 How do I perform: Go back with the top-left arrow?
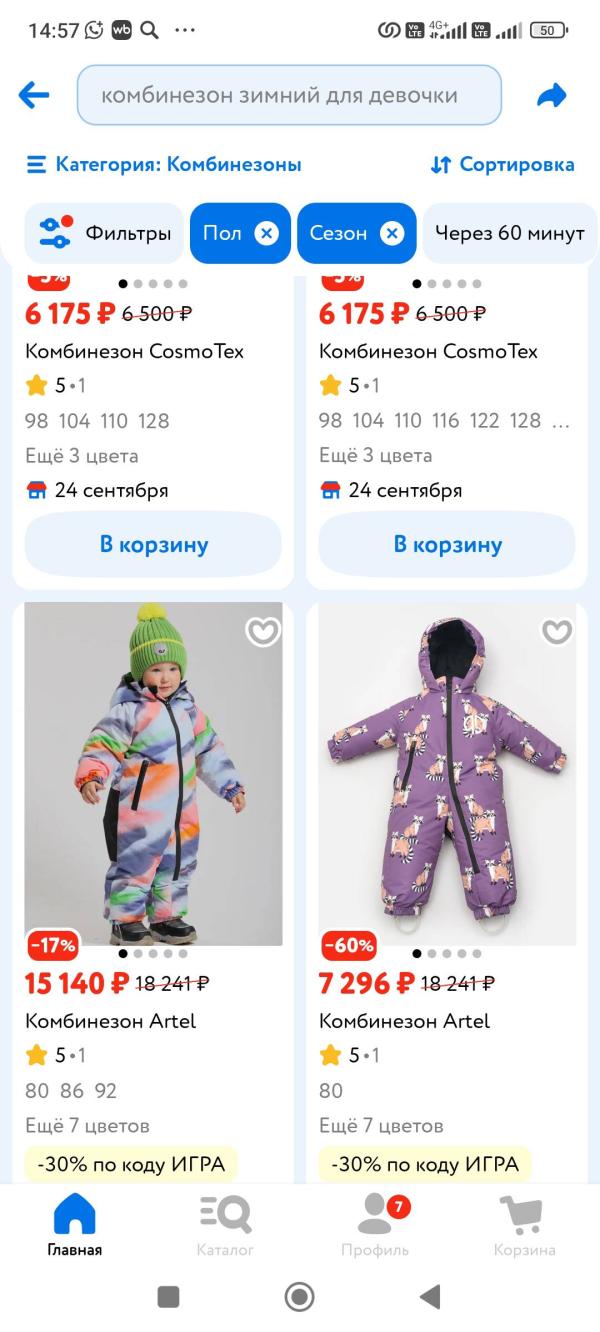(34, 95)
